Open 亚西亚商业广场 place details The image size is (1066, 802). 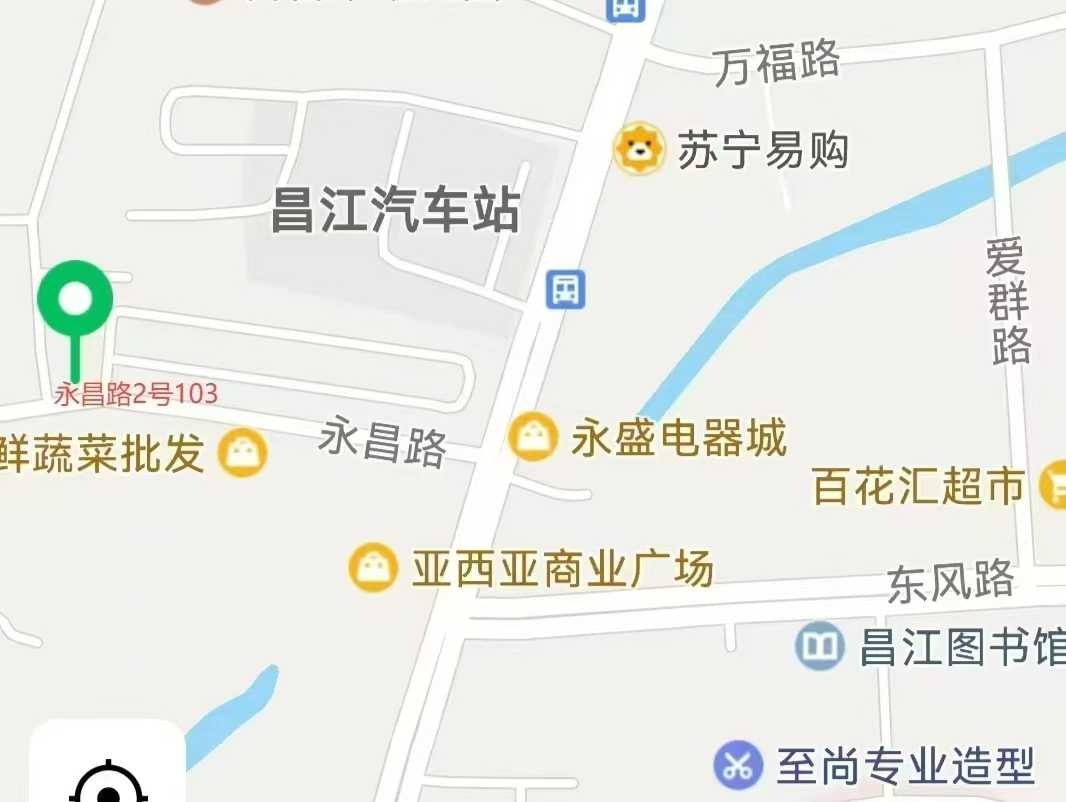[373, 569]
